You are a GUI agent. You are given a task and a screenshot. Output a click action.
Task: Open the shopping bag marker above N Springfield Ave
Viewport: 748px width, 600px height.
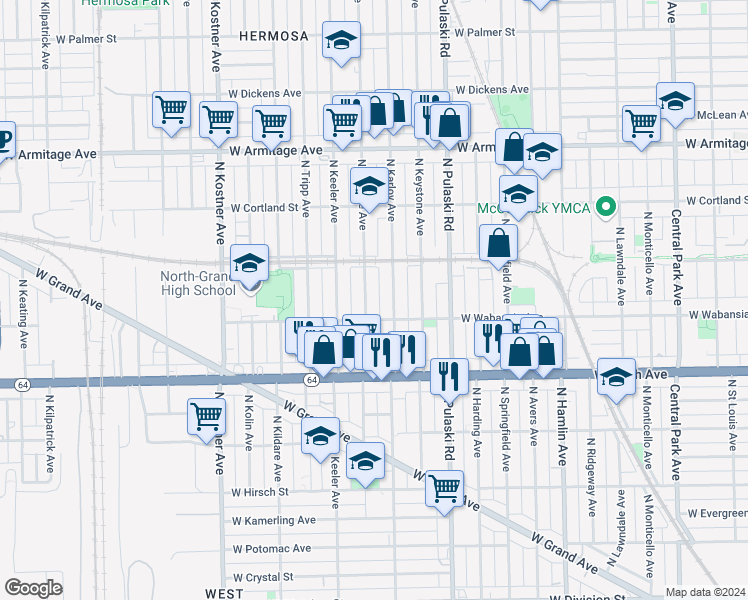[498, 244]
